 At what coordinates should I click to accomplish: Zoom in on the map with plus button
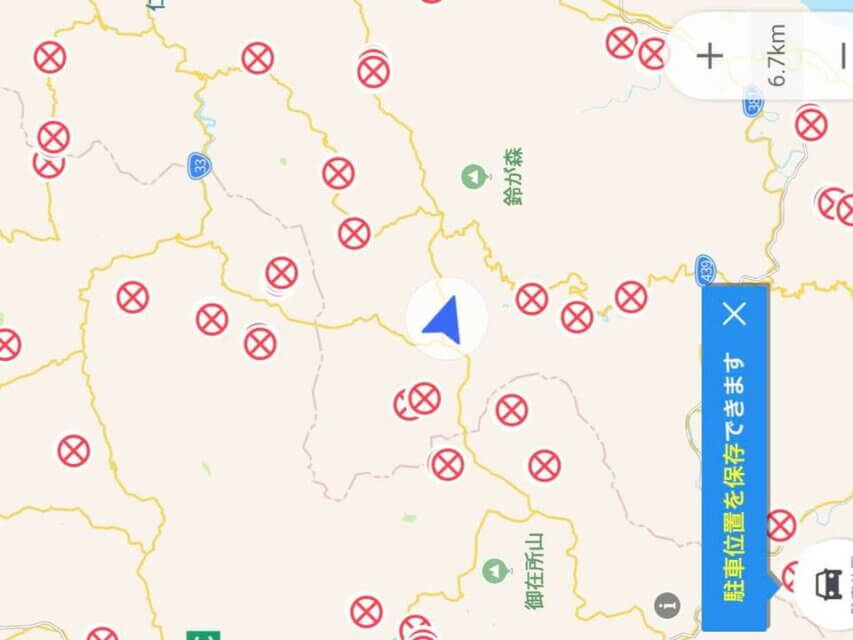coord(709,55)
